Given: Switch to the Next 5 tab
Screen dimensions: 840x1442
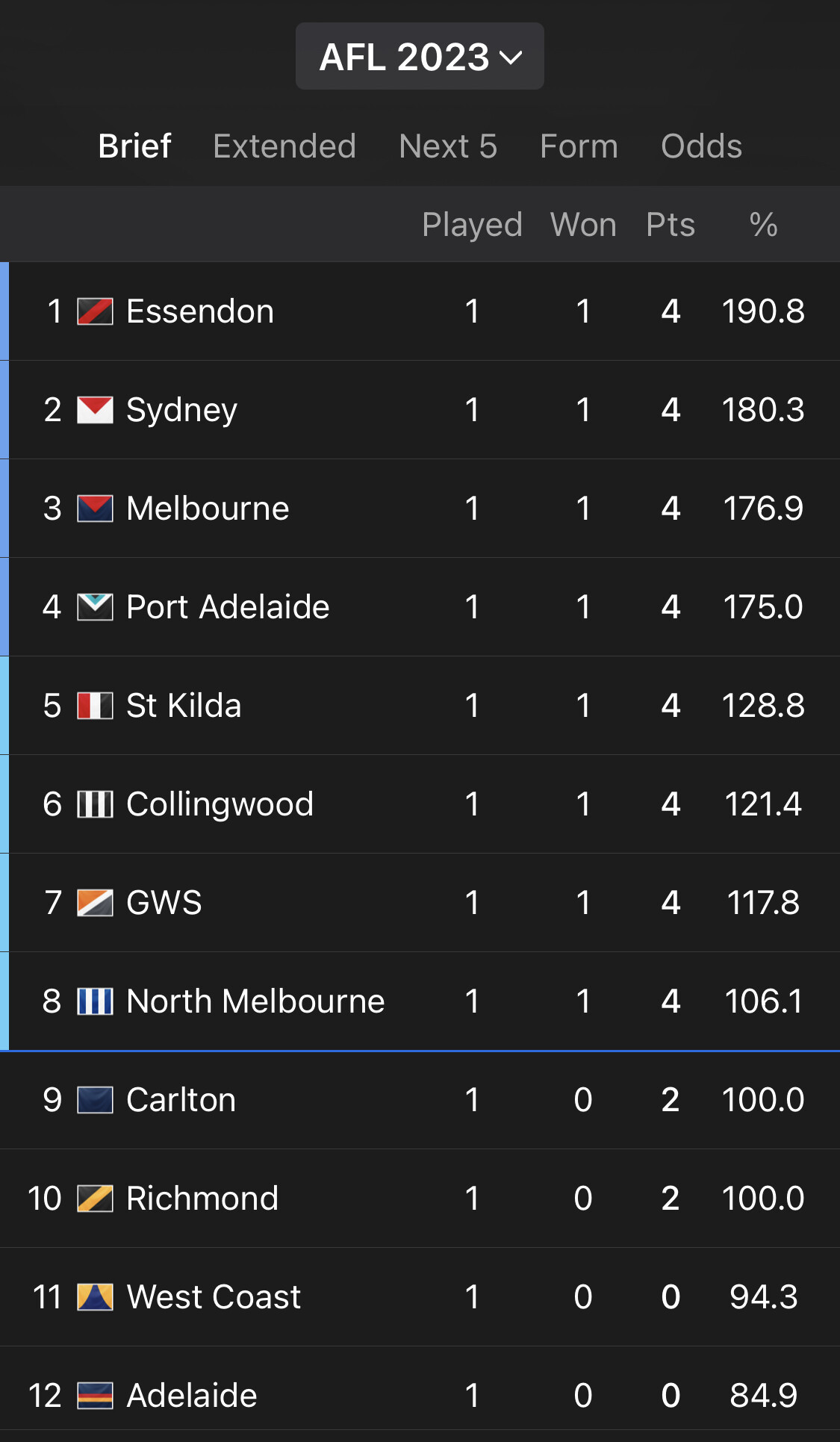Looking at the screenshot, I should [448, 146].
